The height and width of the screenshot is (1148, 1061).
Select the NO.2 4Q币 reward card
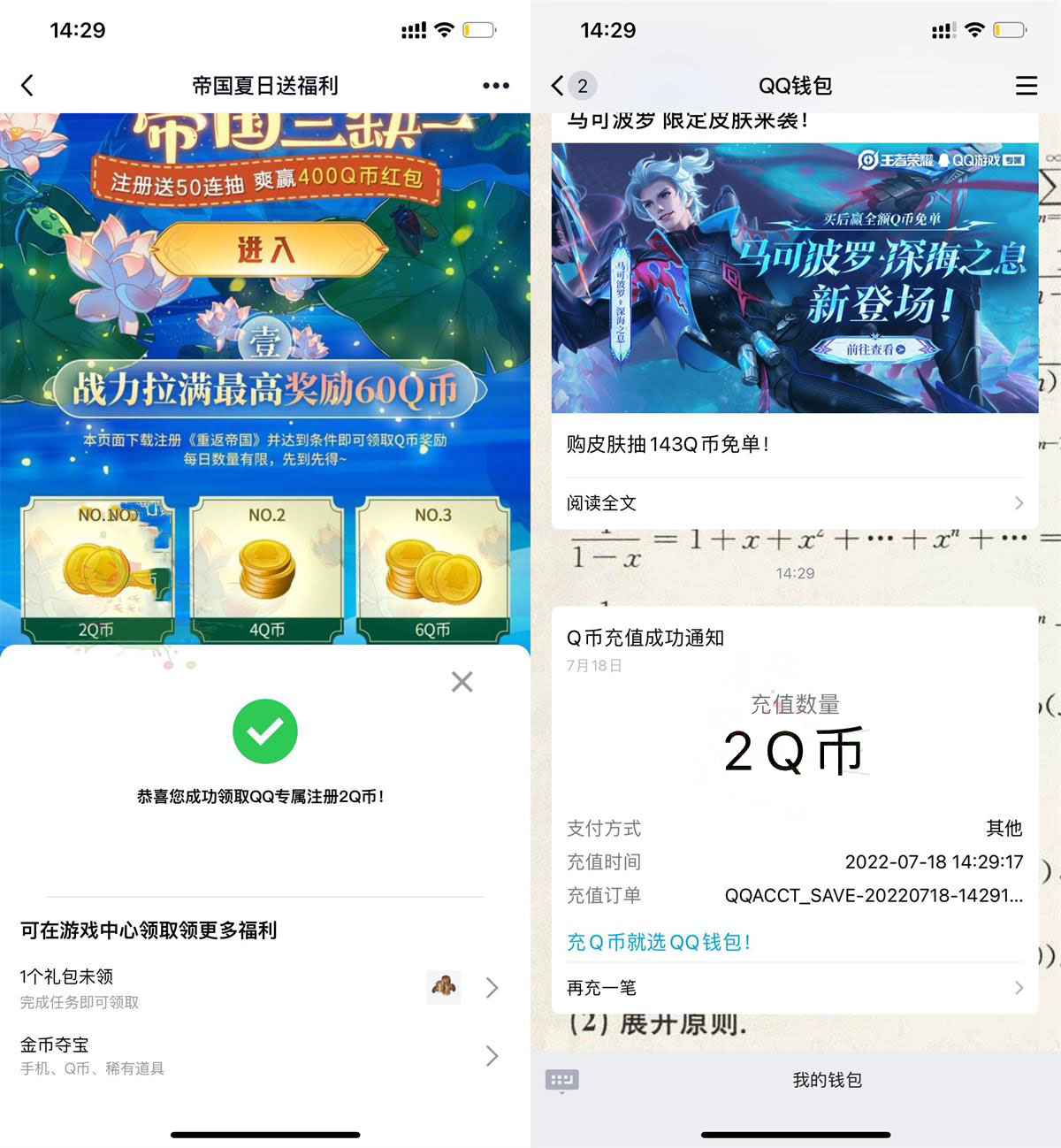[x=267, y=570]
